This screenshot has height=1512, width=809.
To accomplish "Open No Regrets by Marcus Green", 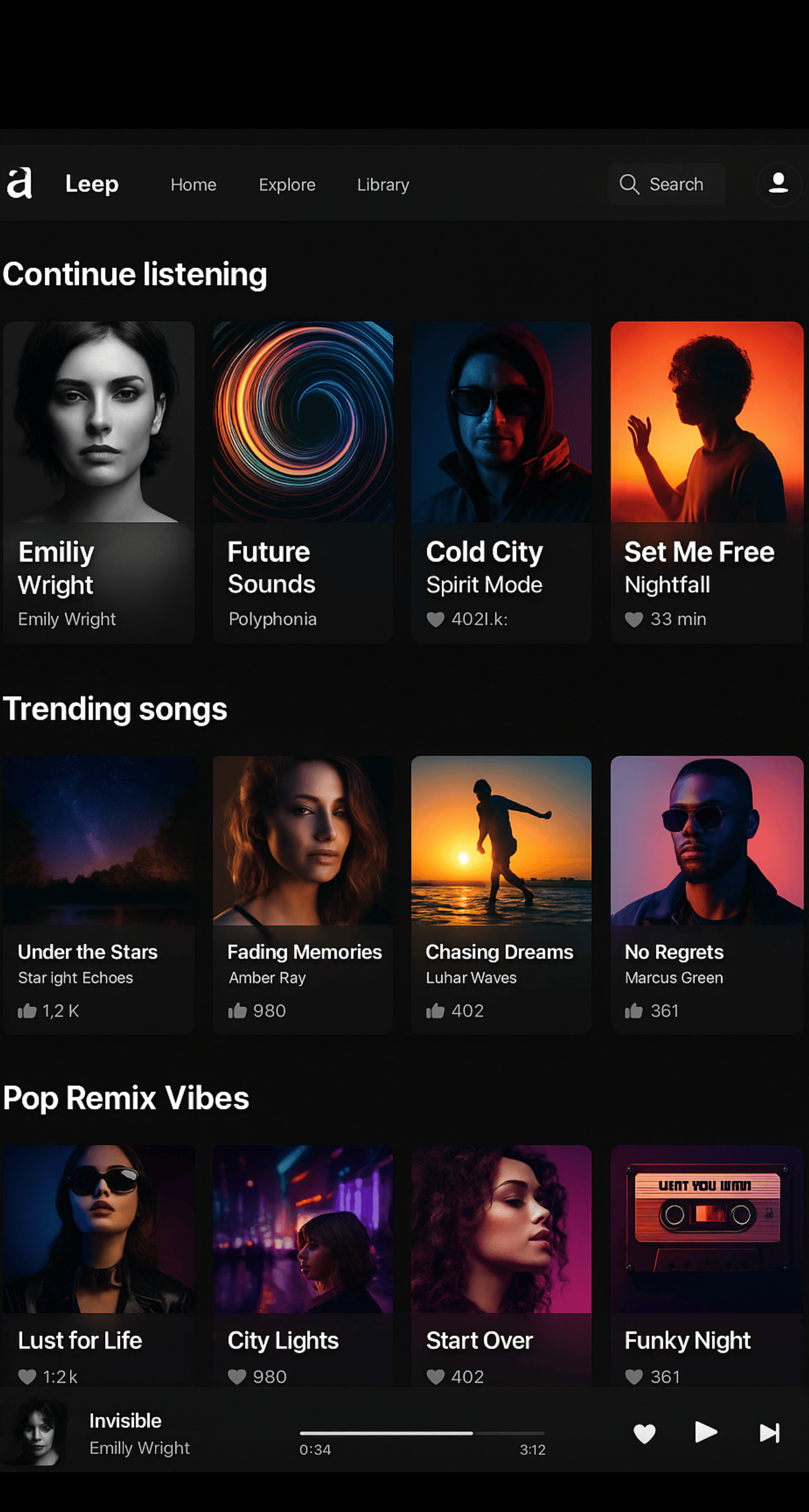I will tap(706, 893).
